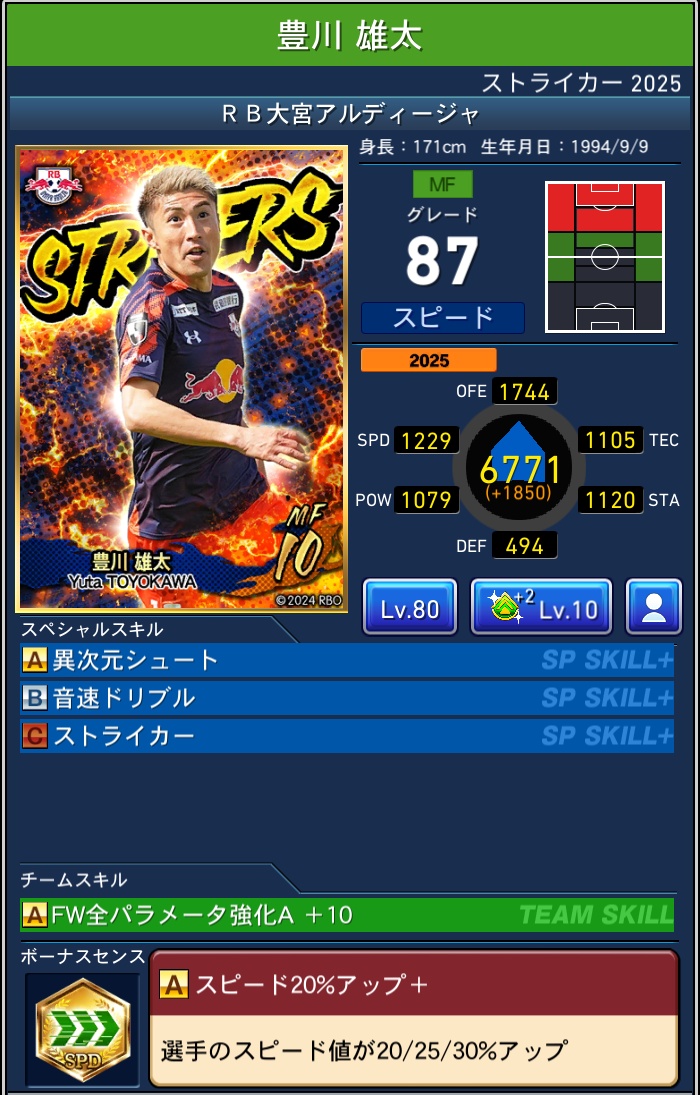The image size is (700, 1095).
Task: Open the player profile icon button
Action: point(654,607)
